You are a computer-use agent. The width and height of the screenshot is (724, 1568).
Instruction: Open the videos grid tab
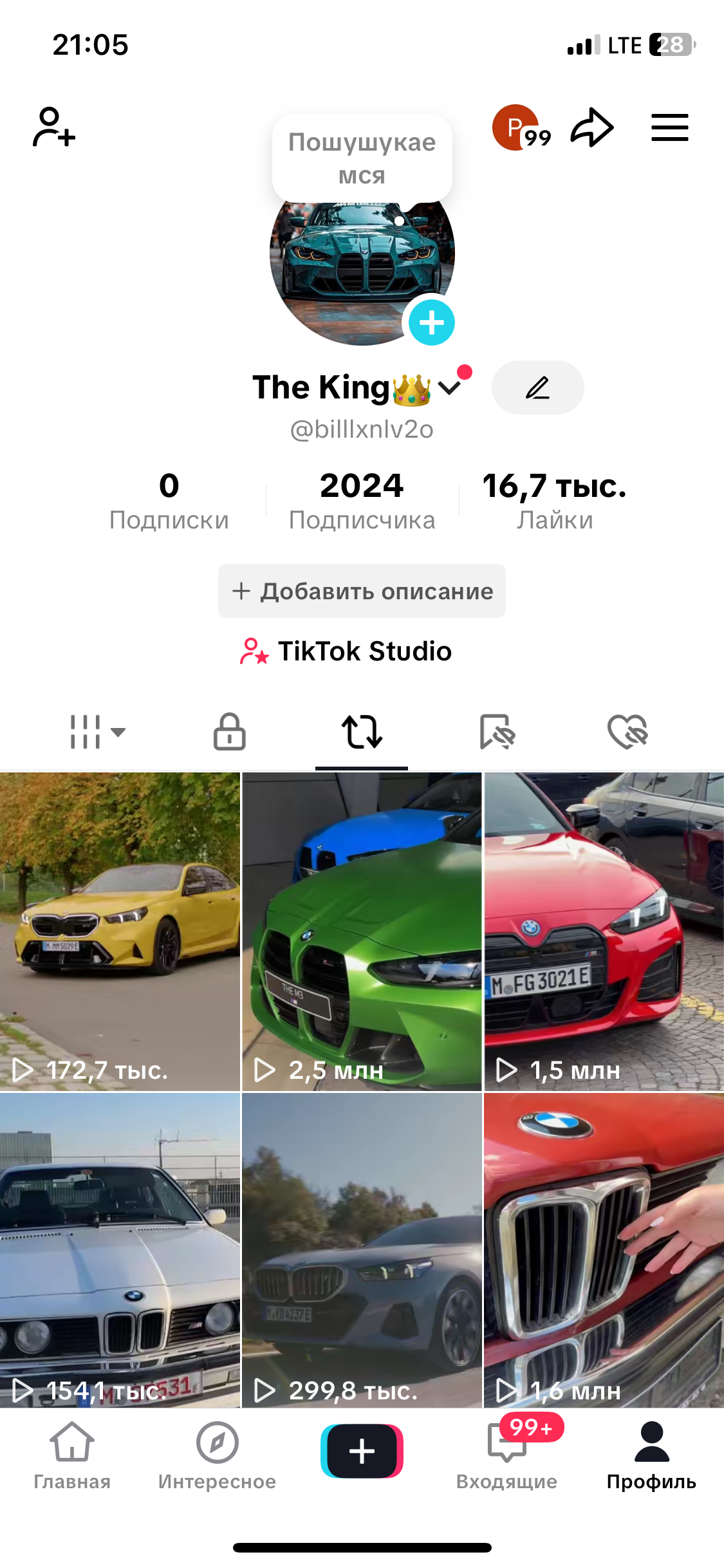point(97,732)
